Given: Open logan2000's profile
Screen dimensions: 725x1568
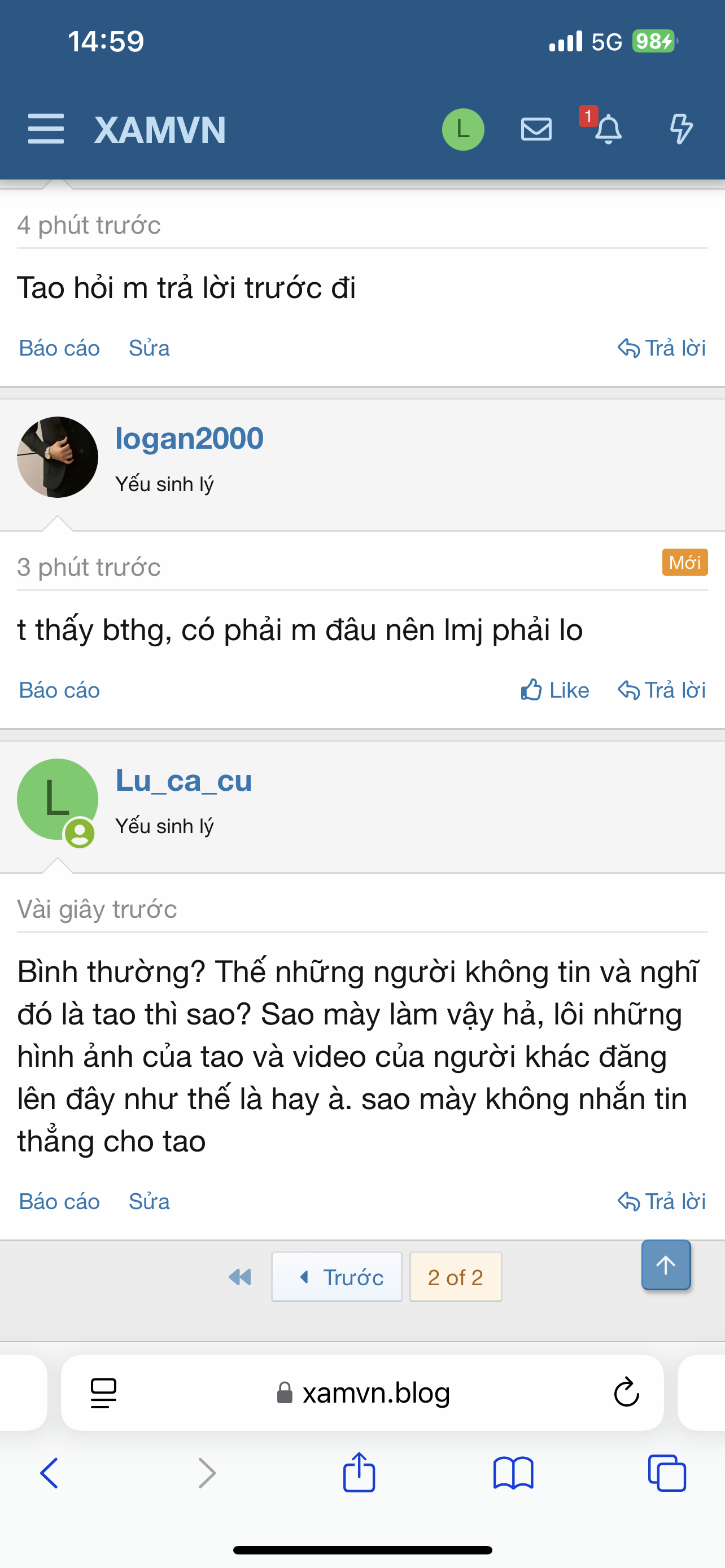Looking at the screenshot, I should tap(189, 438).
